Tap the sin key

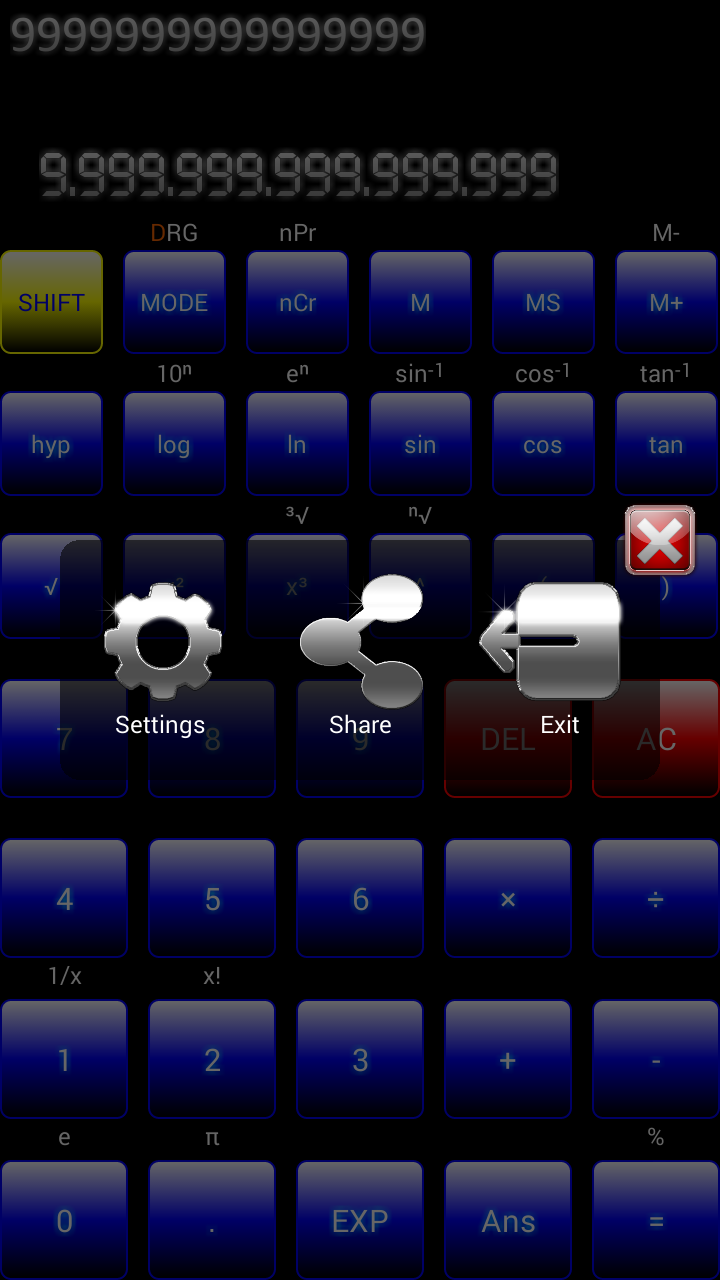point(420,444)
